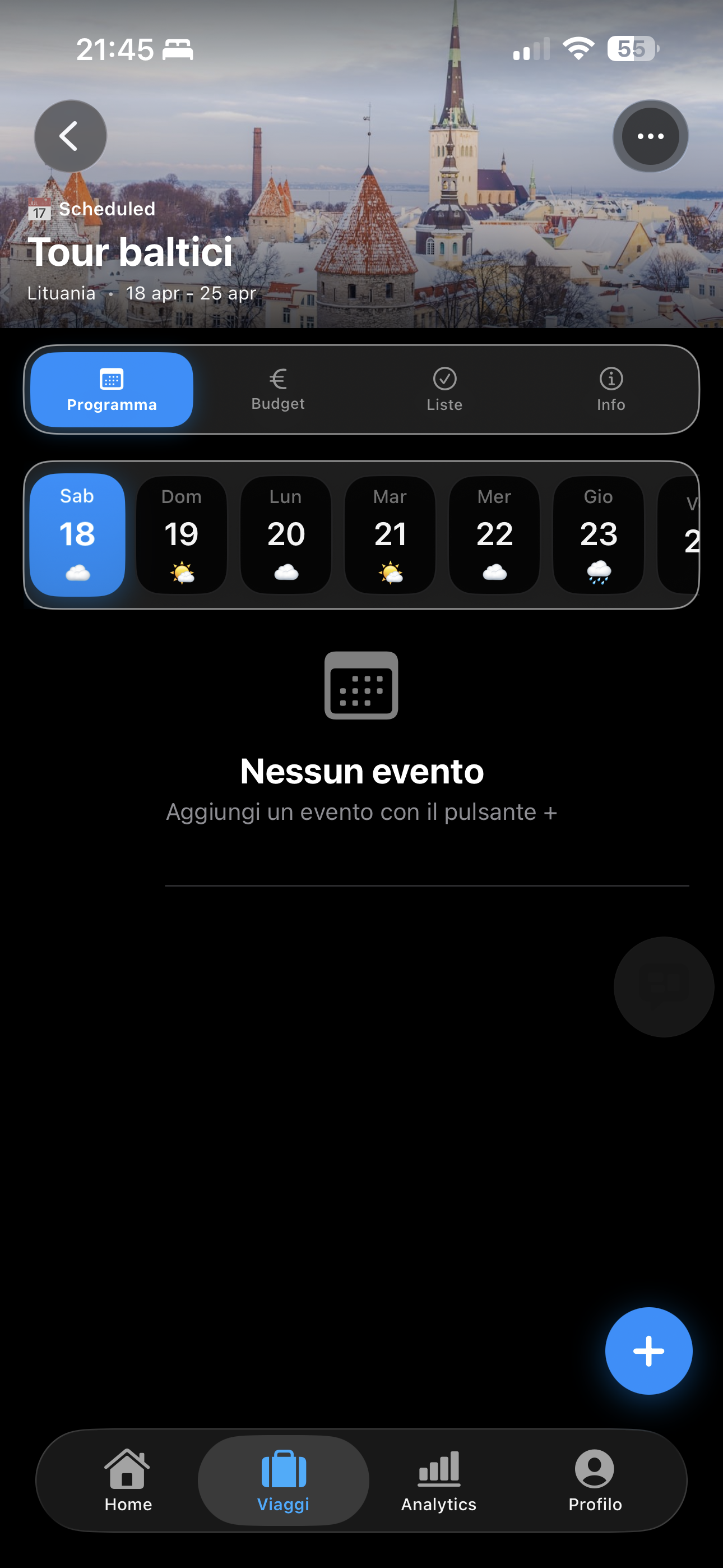Open the Info section with info icon

point(610,390)
